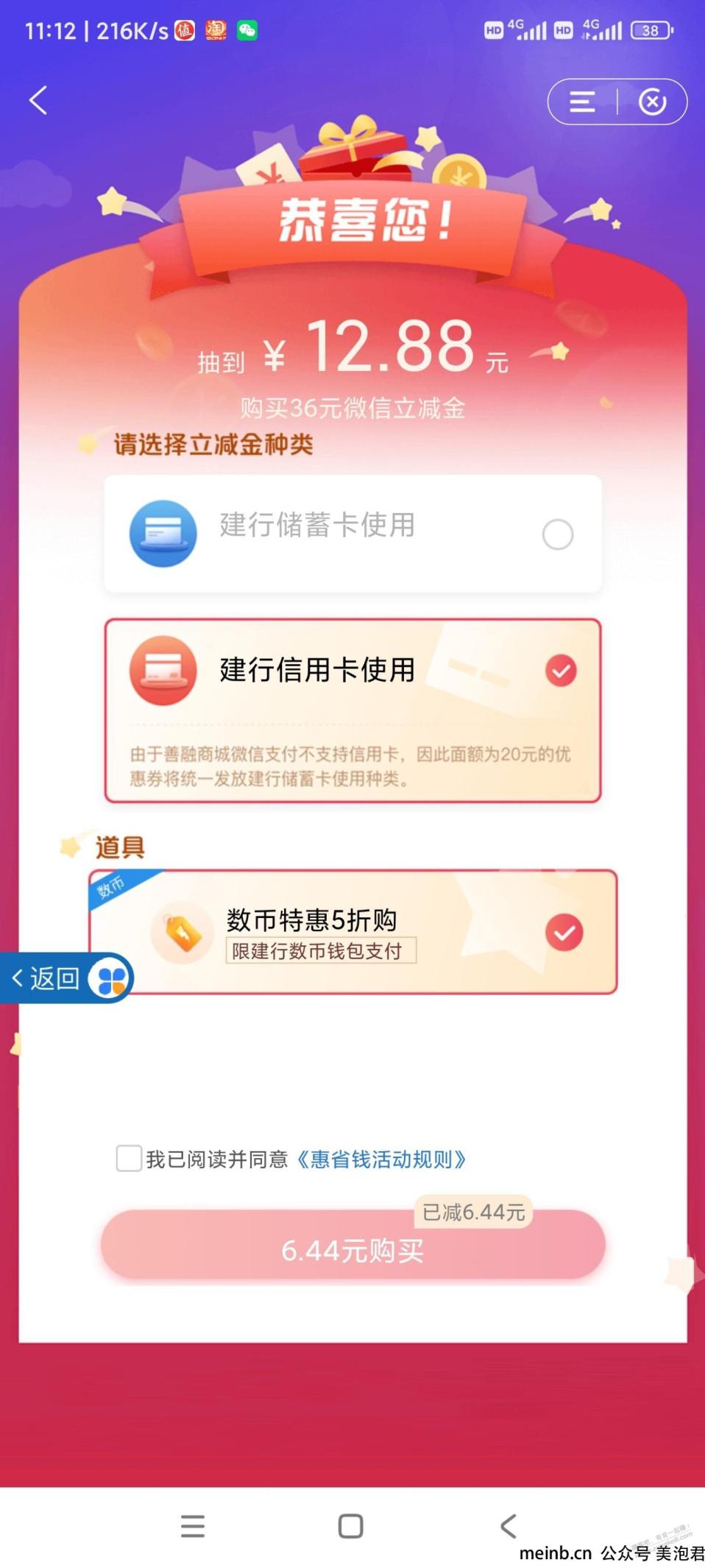
Task: Go to the home screen via the navigation bar
Action: [350, 1526]
